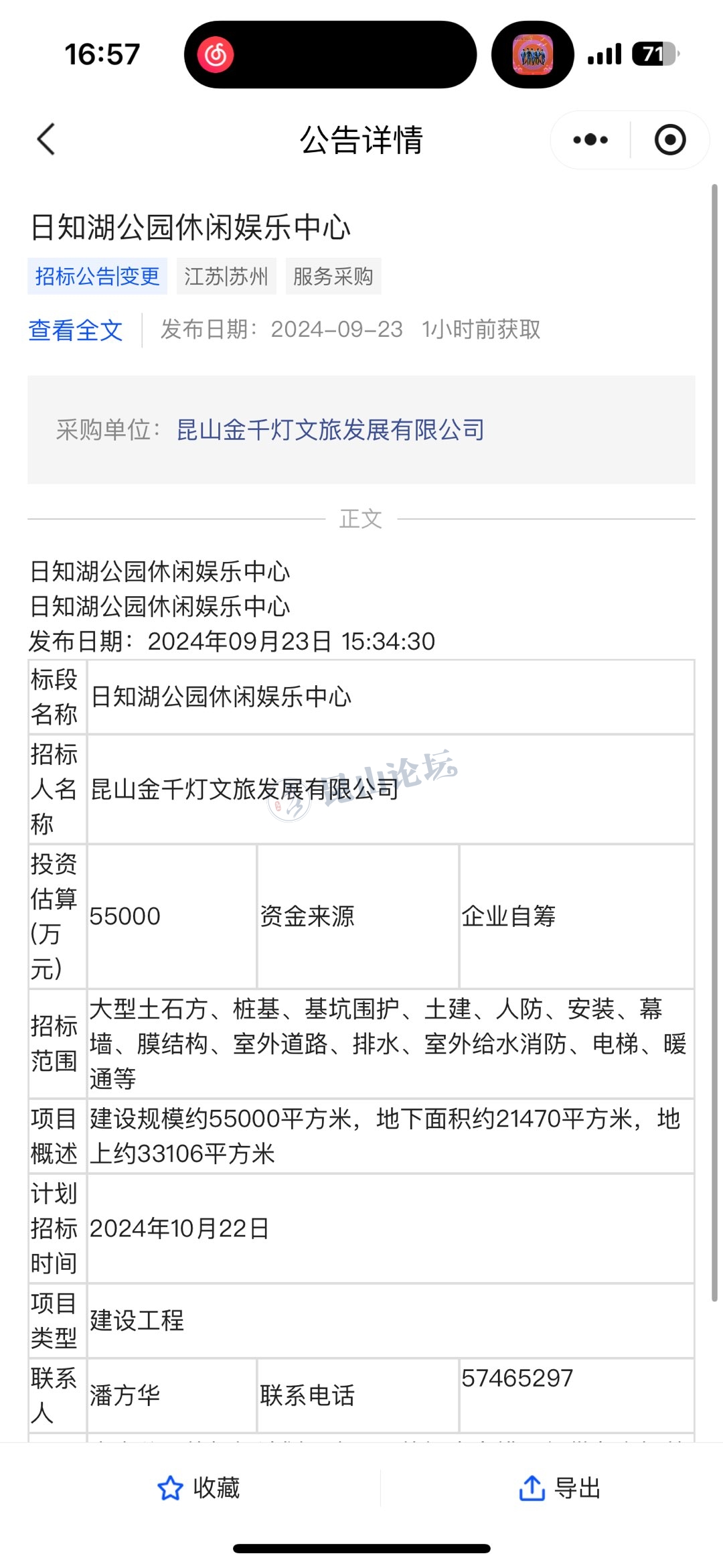Close the mini program with the circle icon
Viewport: 723px width, 1568px height.
click(669, 140)
